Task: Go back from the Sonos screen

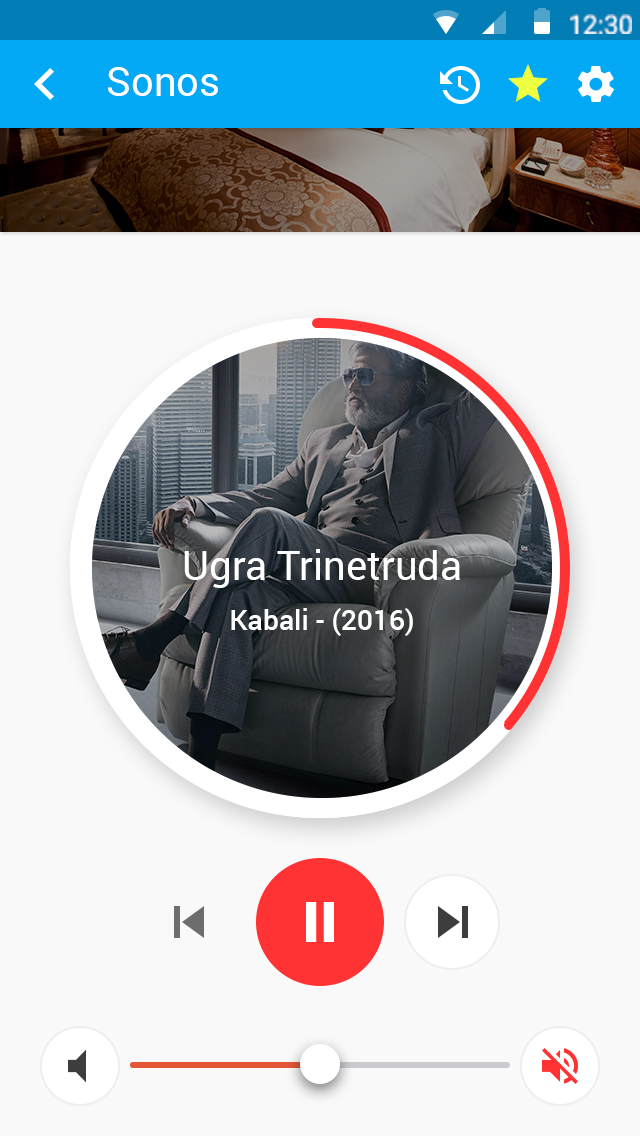Action: click(x=44, y=84)
